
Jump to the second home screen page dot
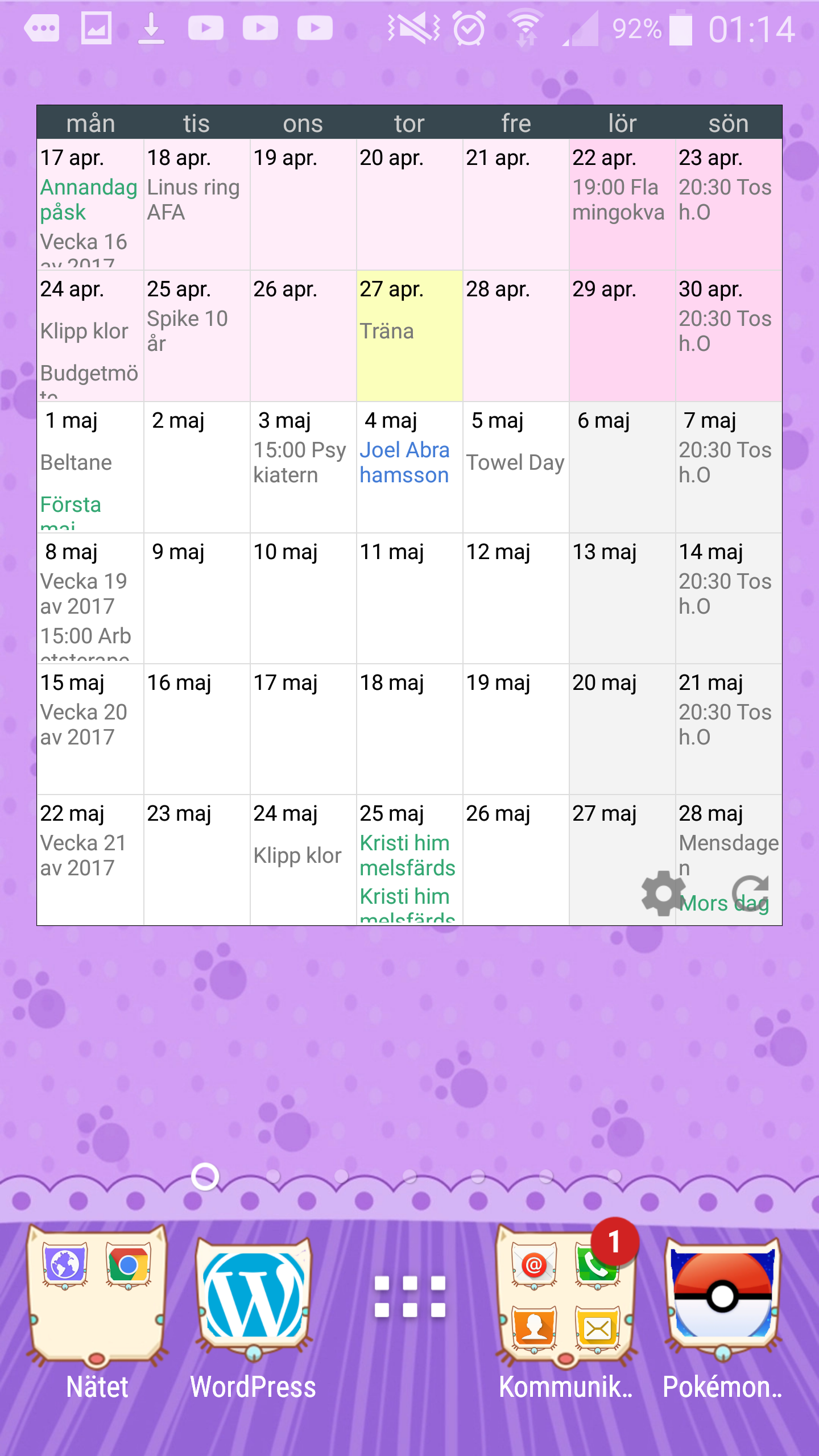[273, 1176]
